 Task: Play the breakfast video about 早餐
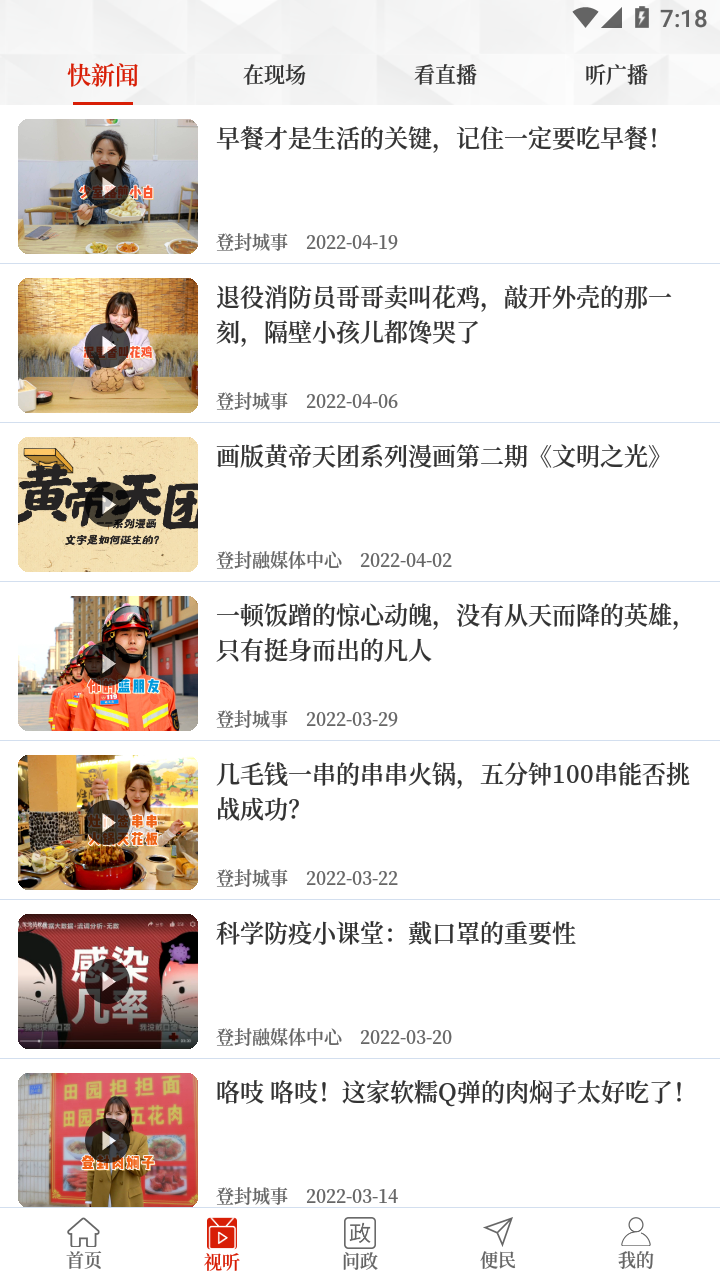point(107,186)
